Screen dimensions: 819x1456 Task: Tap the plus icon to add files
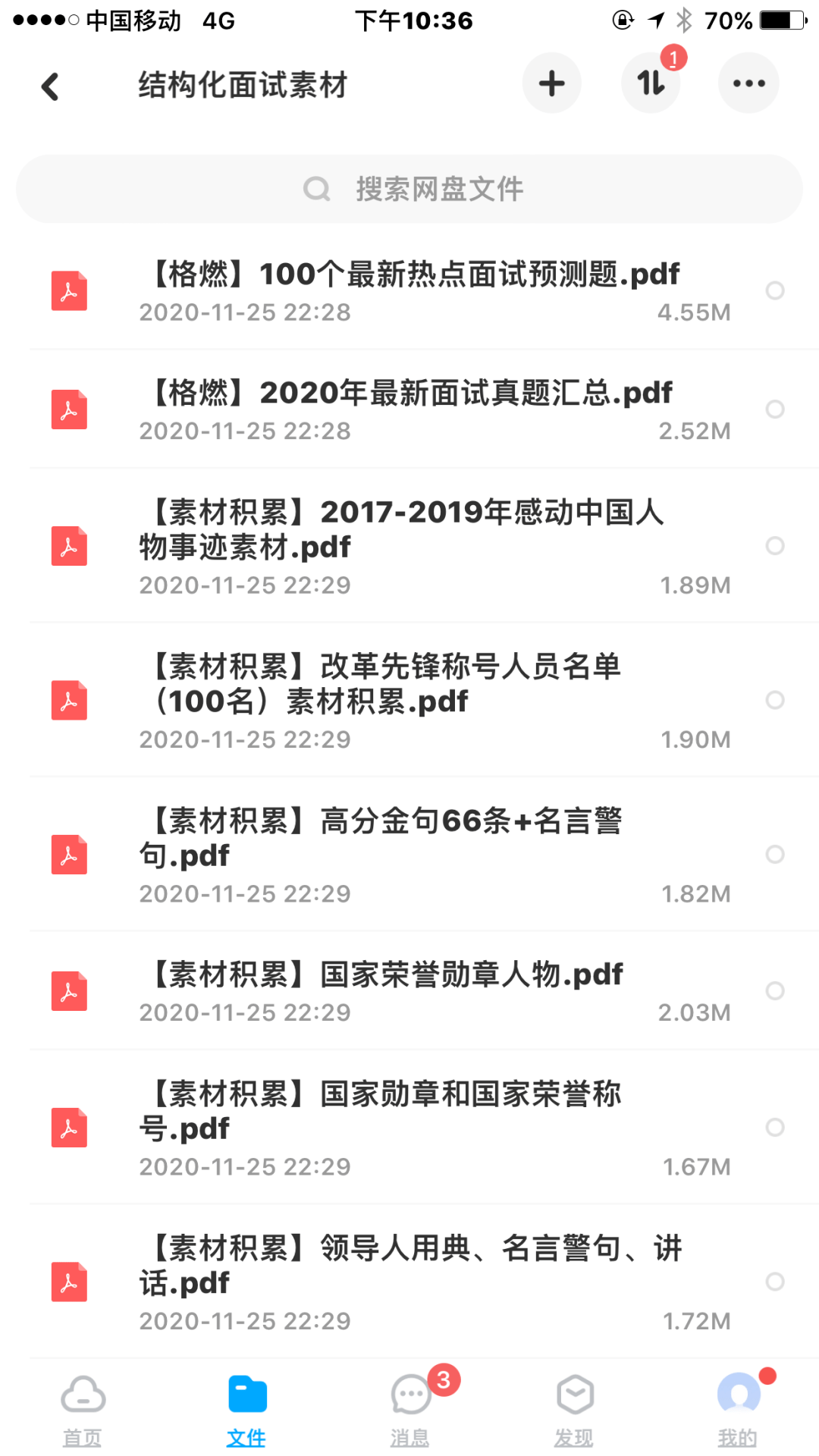point(551,83)
